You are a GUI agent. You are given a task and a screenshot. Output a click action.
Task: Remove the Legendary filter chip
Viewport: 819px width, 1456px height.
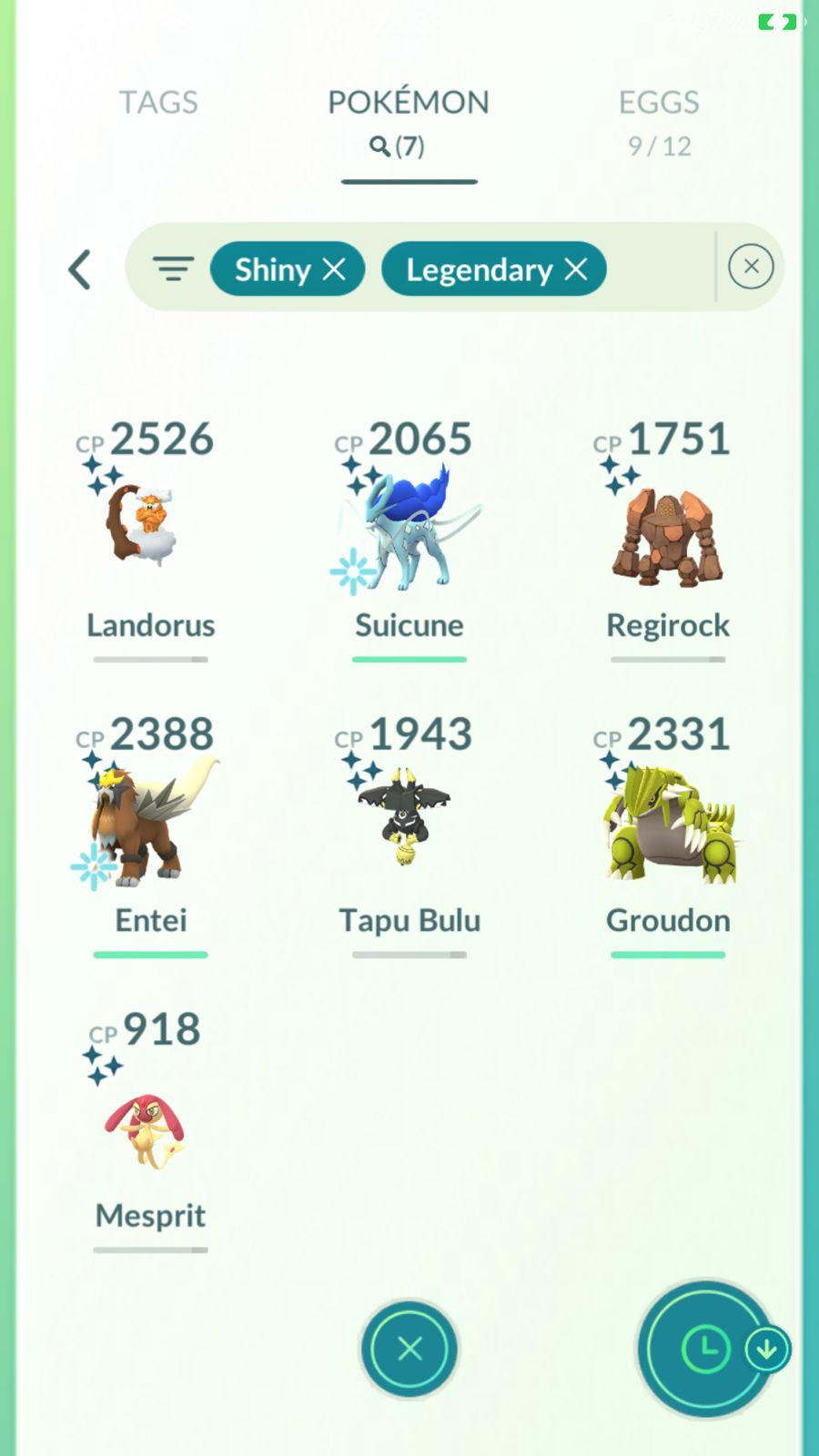(x=575, y=269)
